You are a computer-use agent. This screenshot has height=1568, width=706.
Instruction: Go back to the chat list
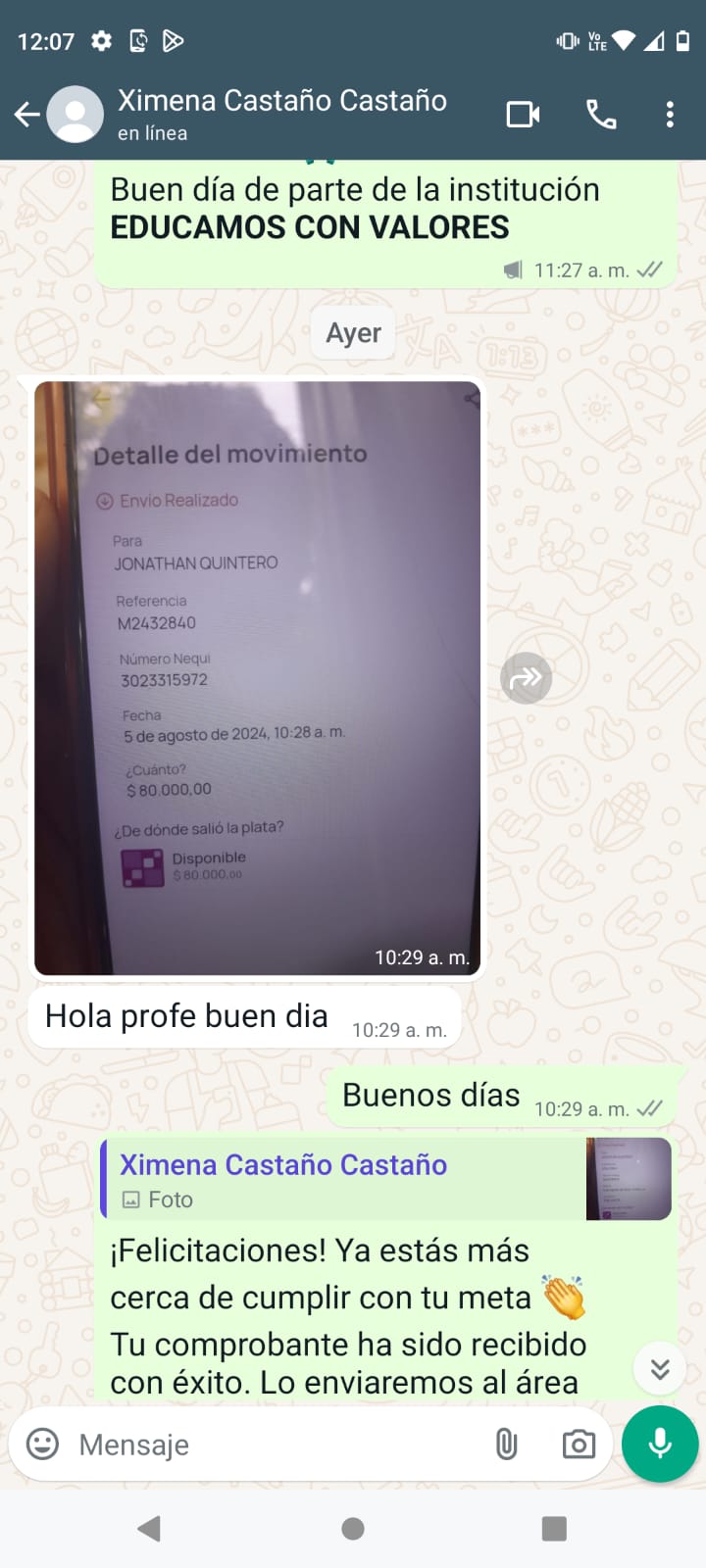(27, 115)
